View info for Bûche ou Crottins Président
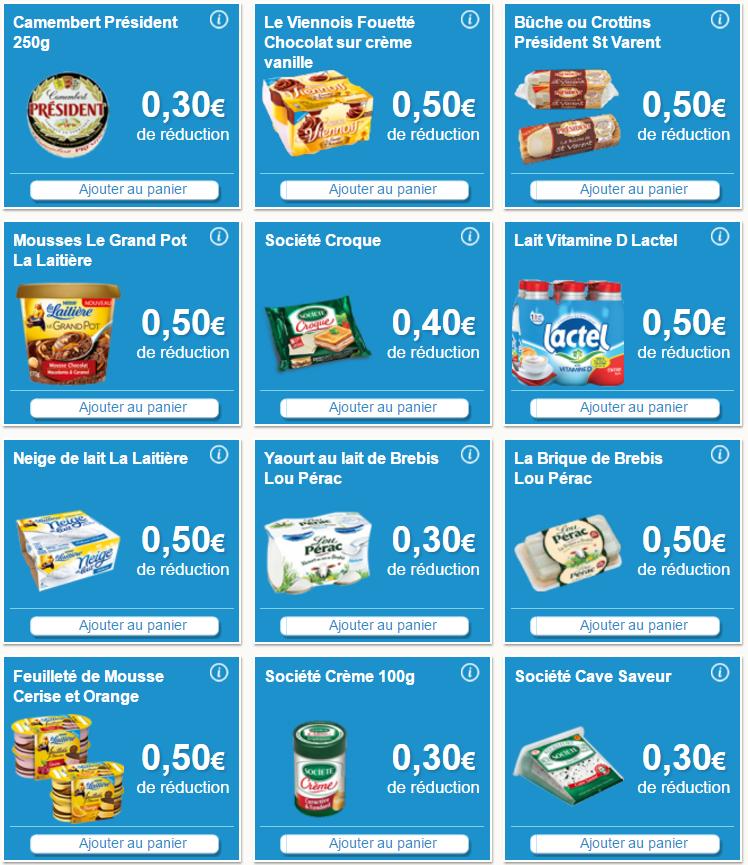The image size is (748, 865). point(720,19)
